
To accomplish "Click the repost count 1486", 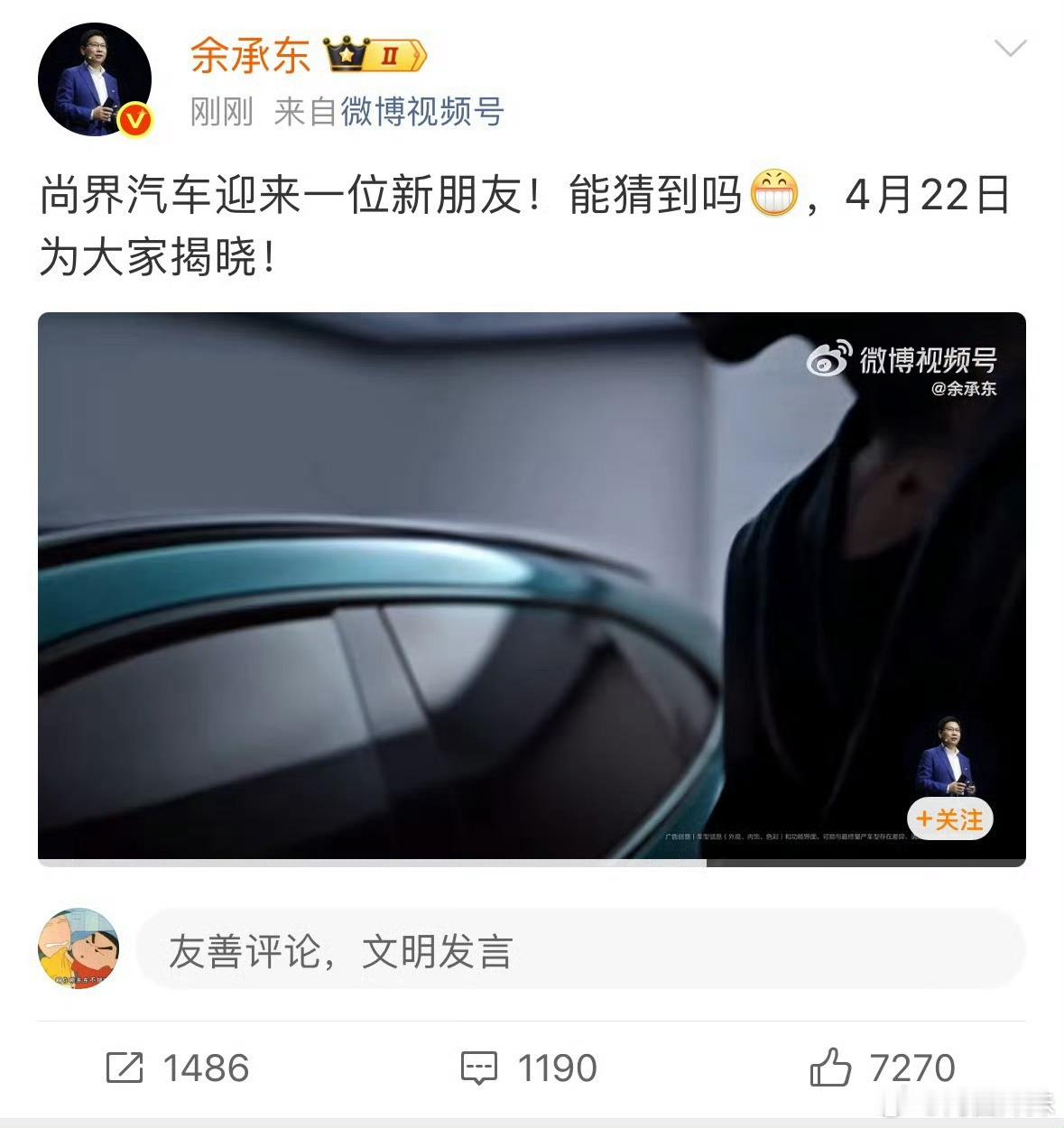I will (x=206, y=1068).
